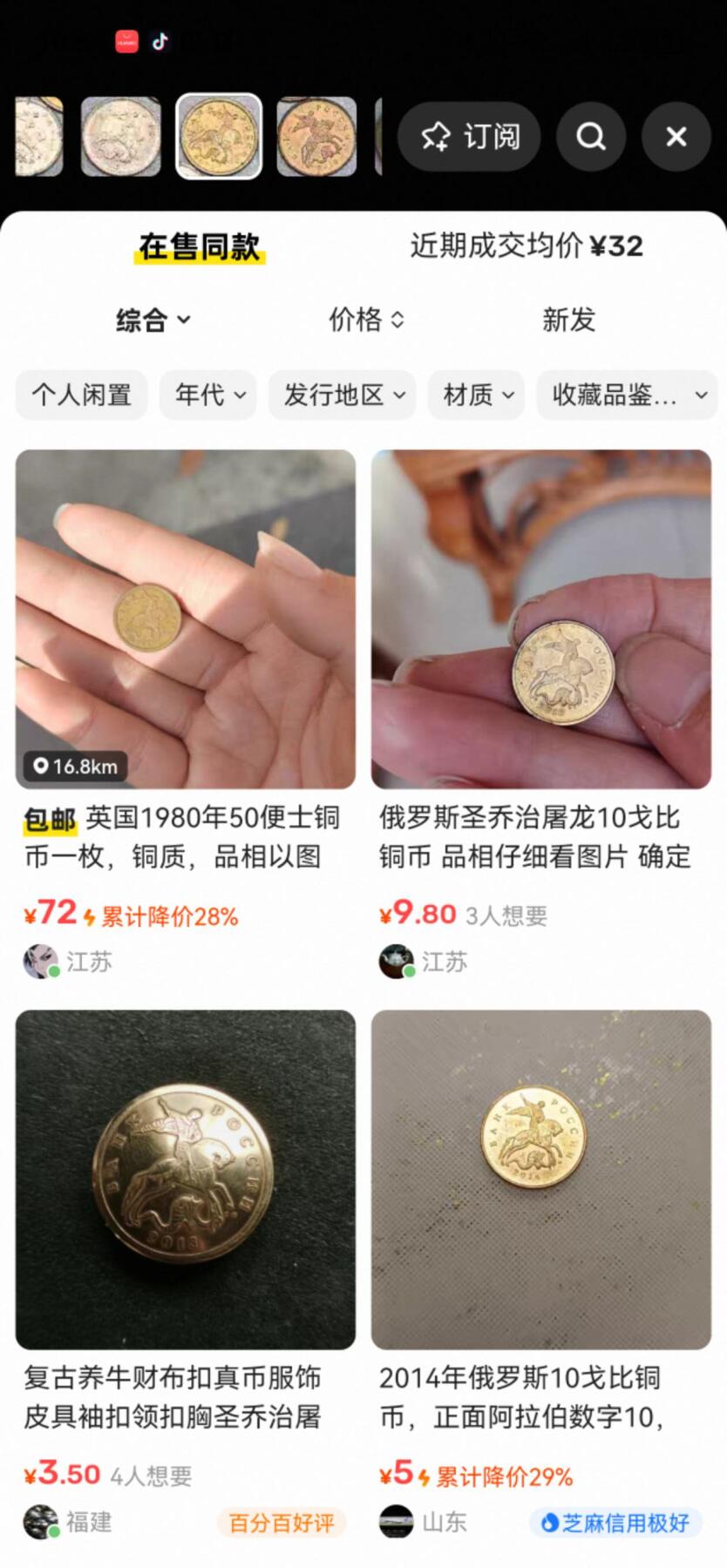Open the Douyin icon in the status bar
727x1568 pixels.
(x=160, y=41)
